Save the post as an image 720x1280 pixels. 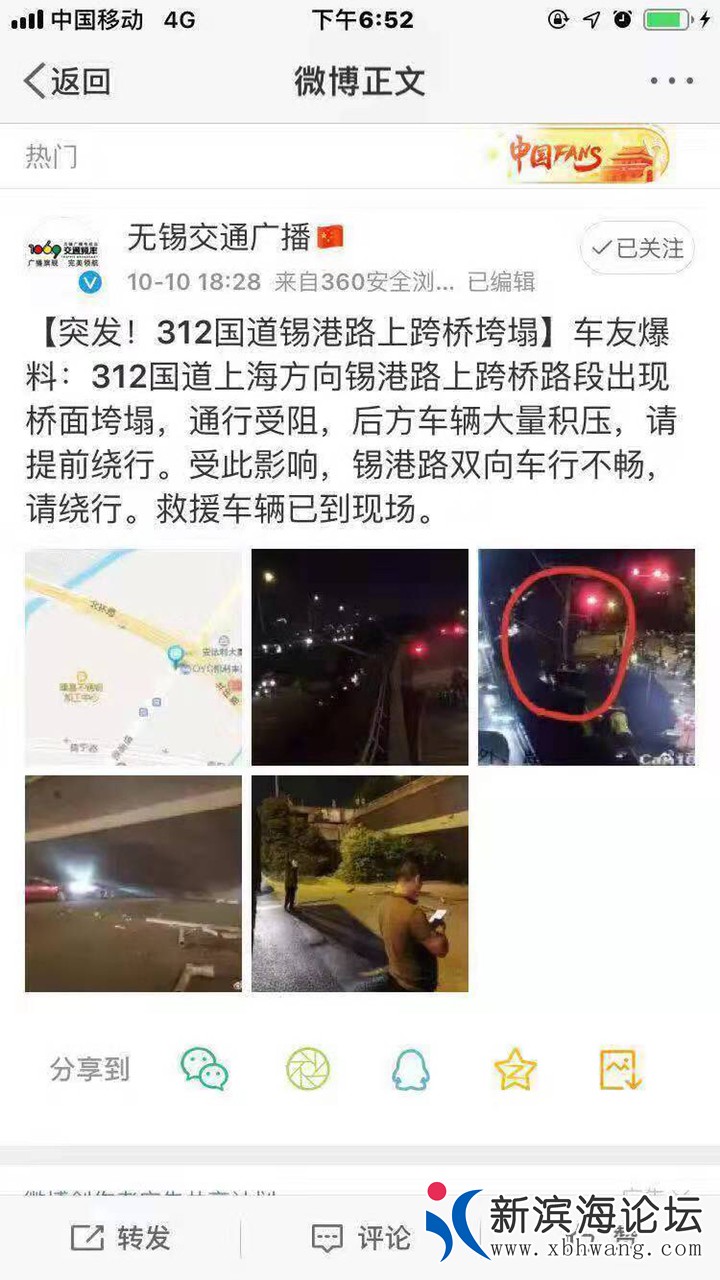(620, 1070)
